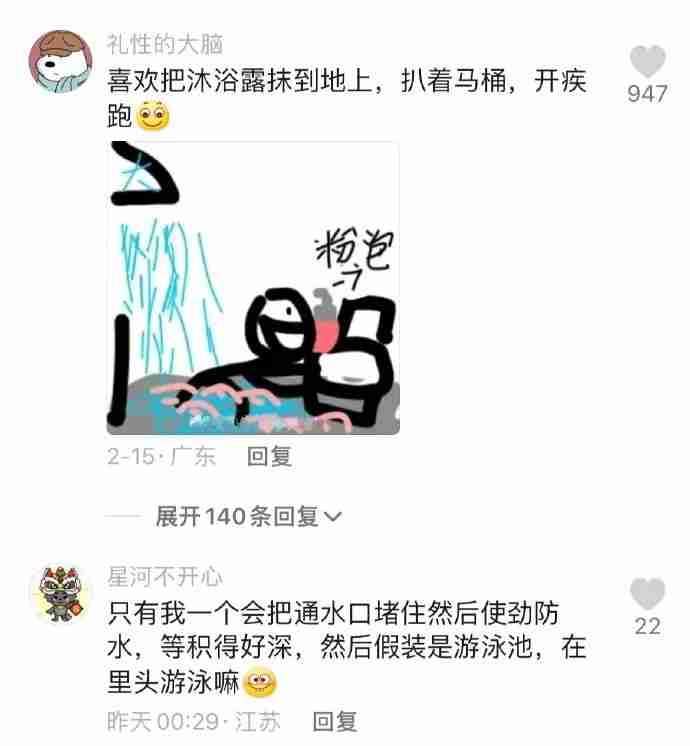Expand the 140 replies
Viewport: 690px width, 746px height.
(248, 517)
